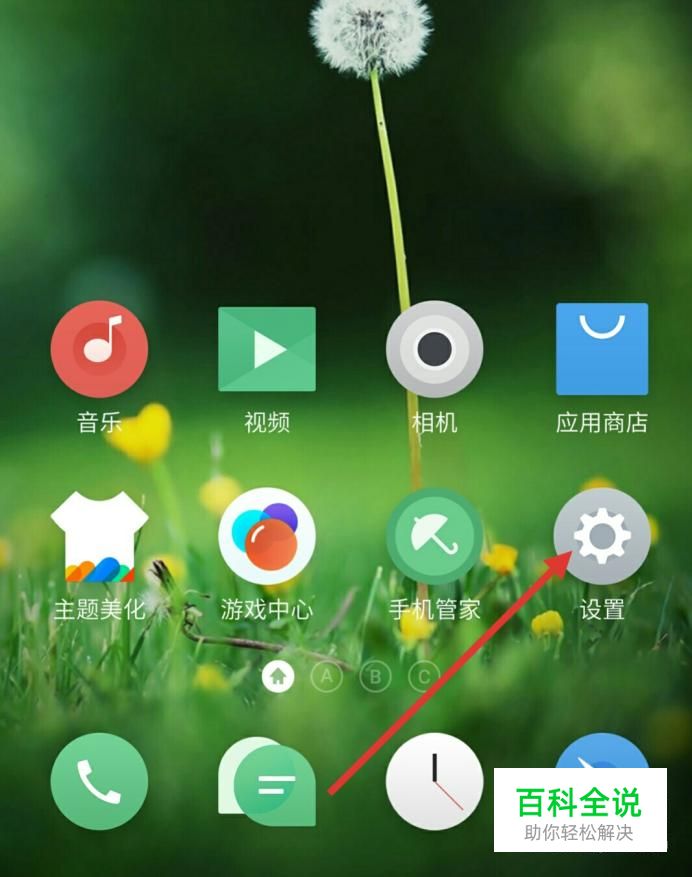Open the 相机 camera app
Screen dimensions: 692x877
434,349
